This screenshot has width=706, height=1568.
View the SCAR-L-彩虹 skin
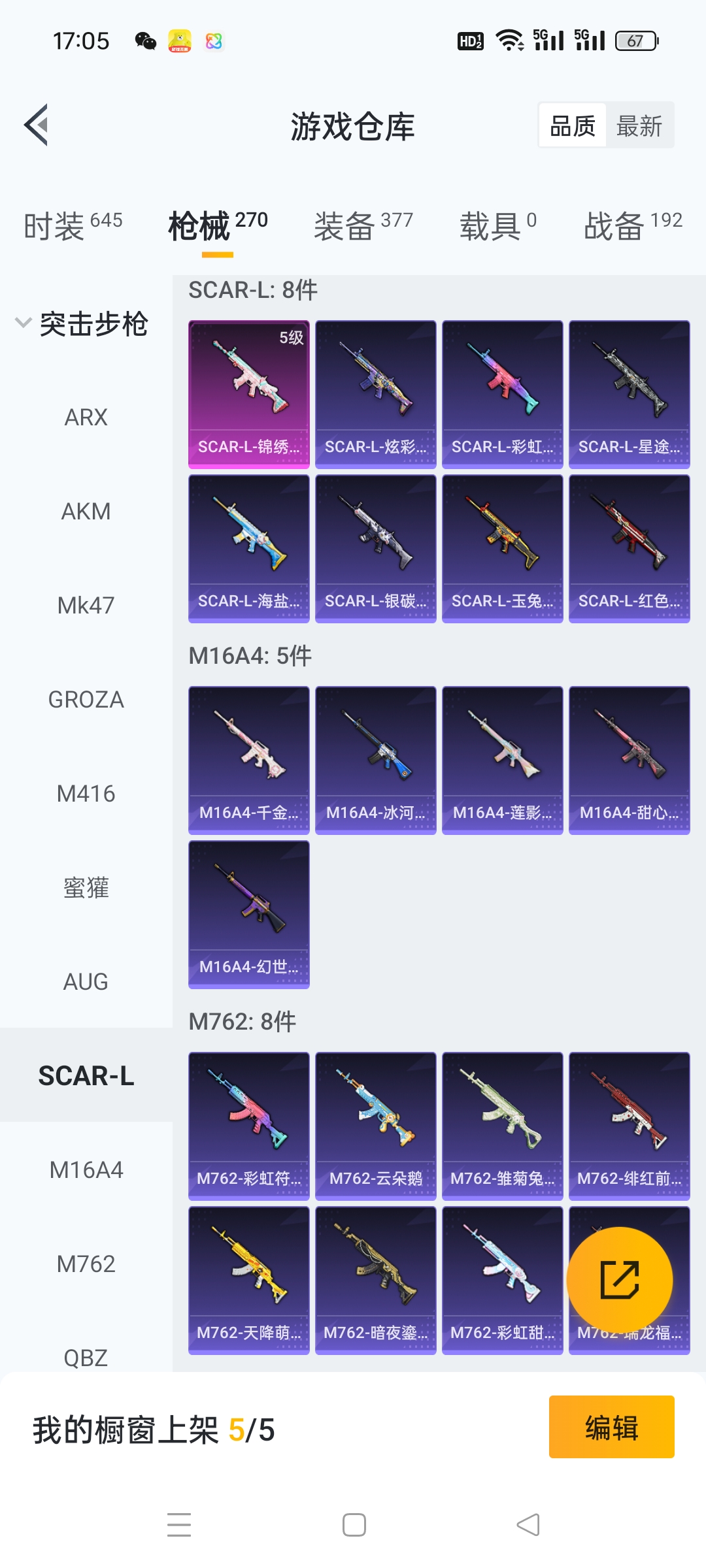pos(502,394)
